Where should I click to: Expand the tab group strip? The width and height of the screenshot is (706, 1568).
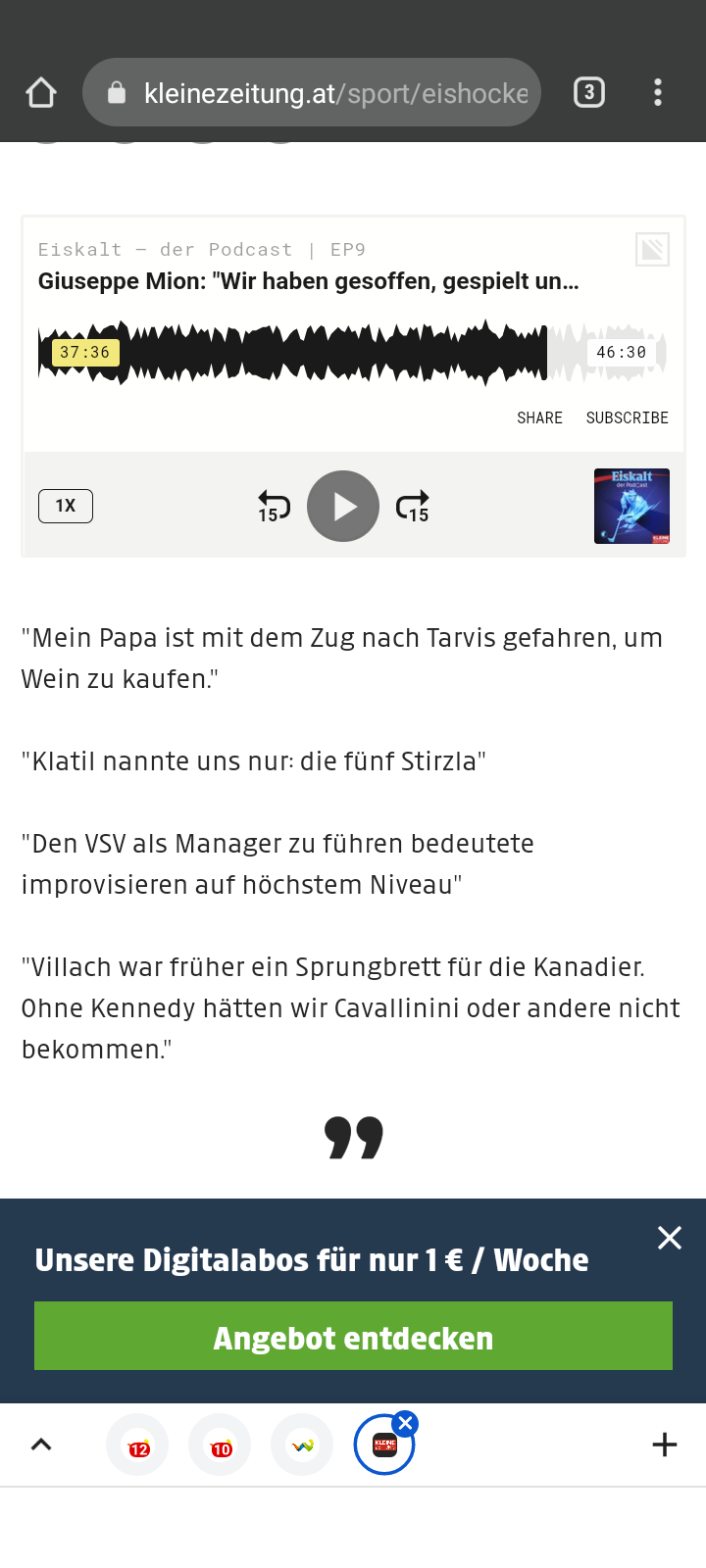point(41,1445)
